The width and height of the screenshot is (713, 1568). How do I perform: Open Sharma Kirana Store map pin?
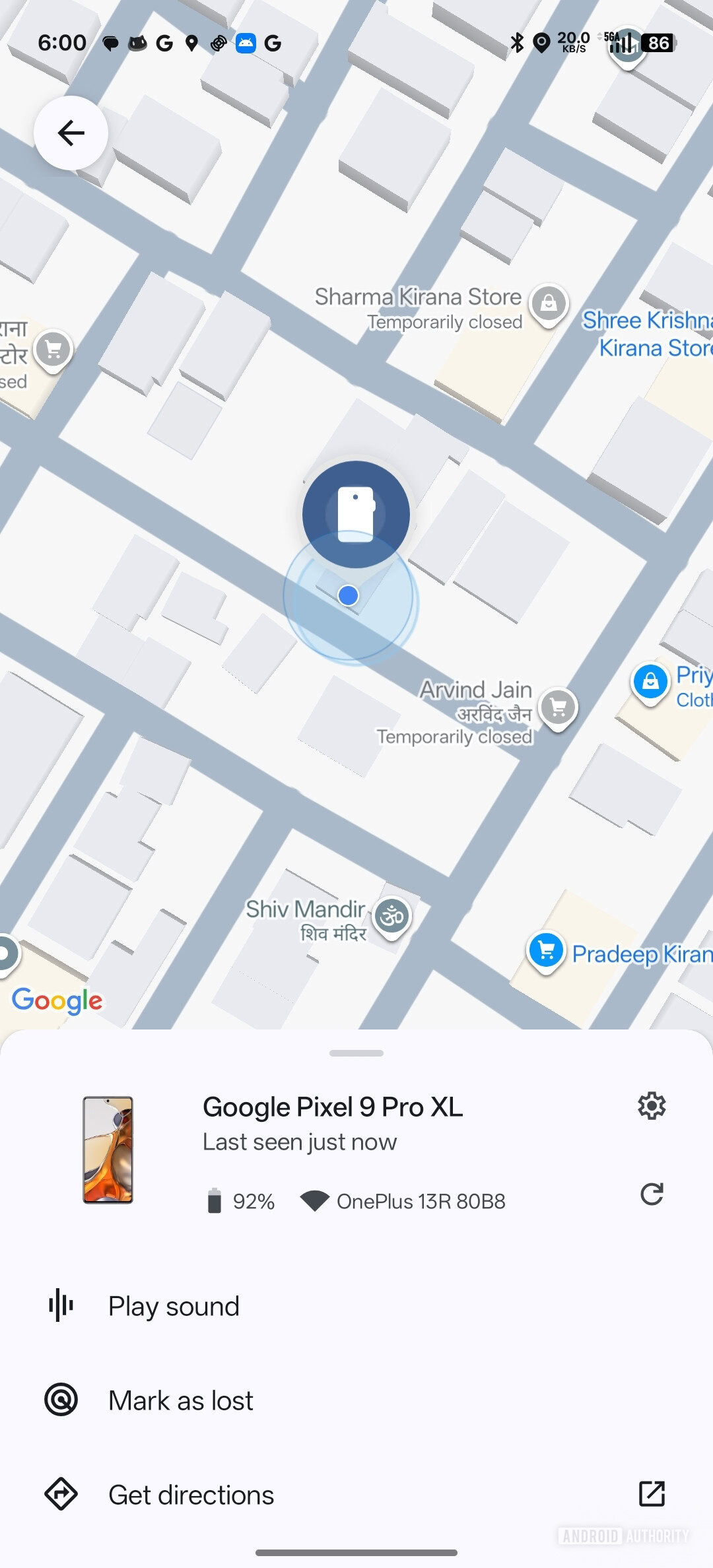(x=549, y=304)
